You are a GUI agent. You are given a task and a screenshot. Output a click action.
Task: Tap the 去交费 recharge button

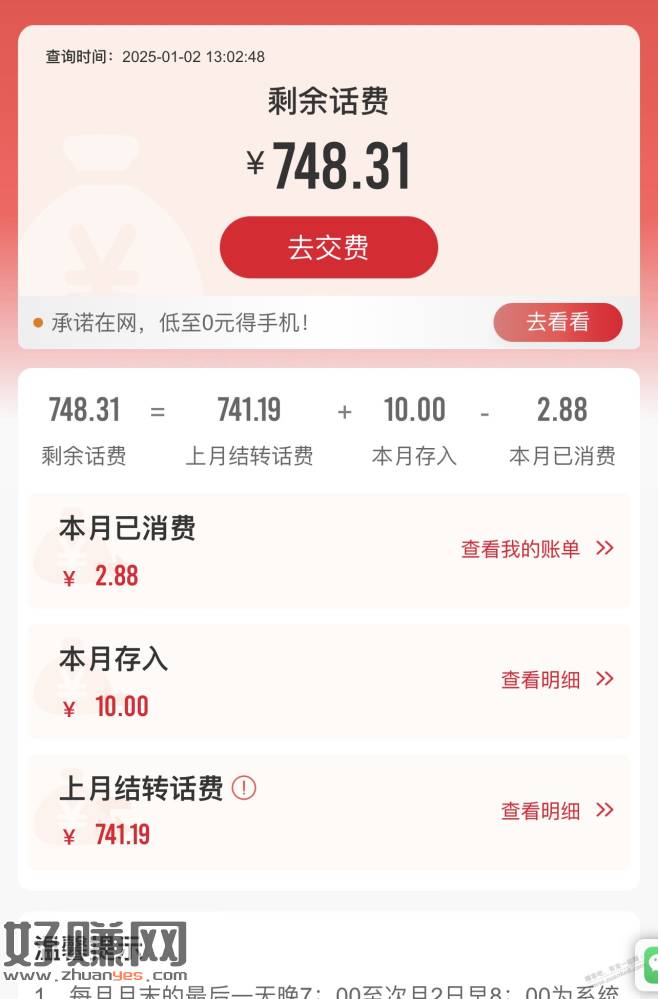(328, 247)
